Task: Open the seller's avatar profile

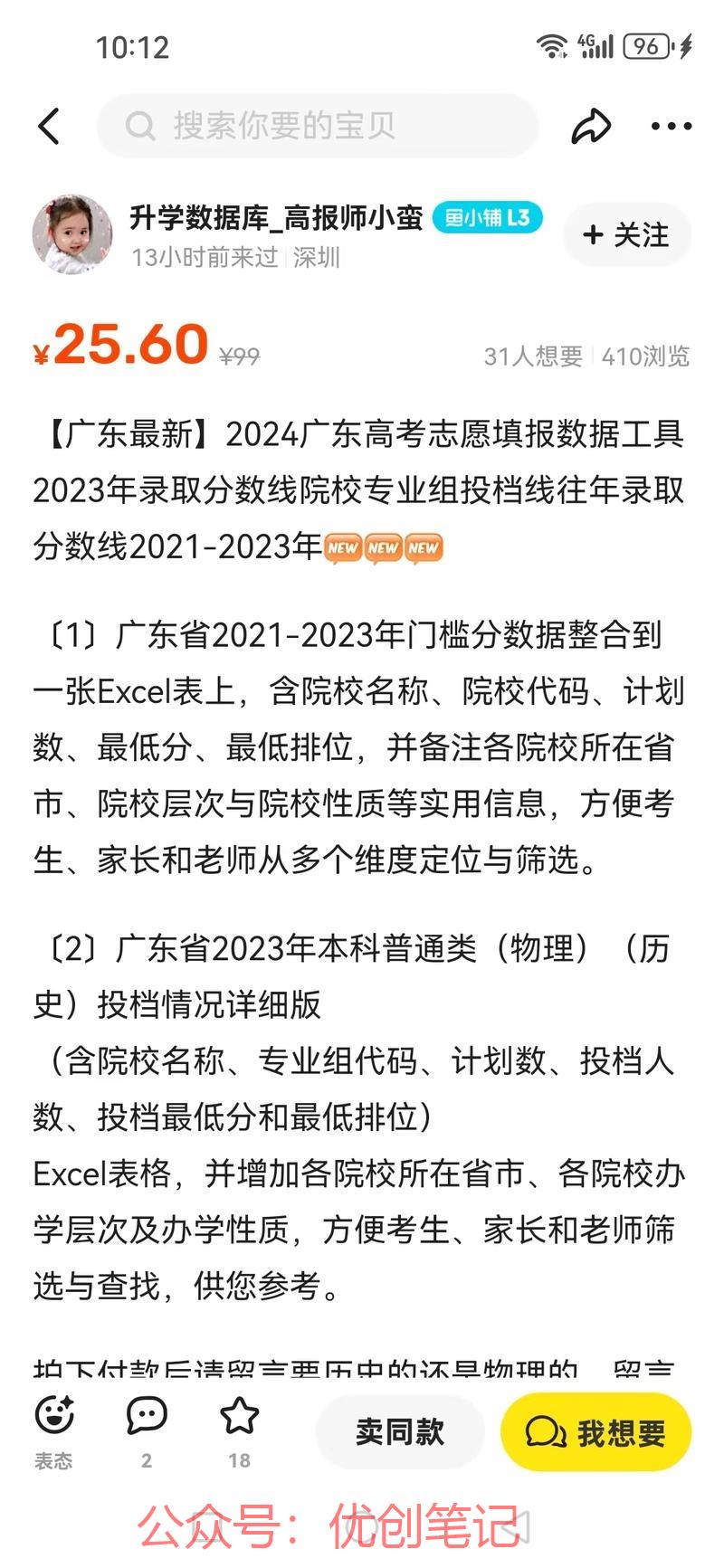Action: (x=72, y=233)
